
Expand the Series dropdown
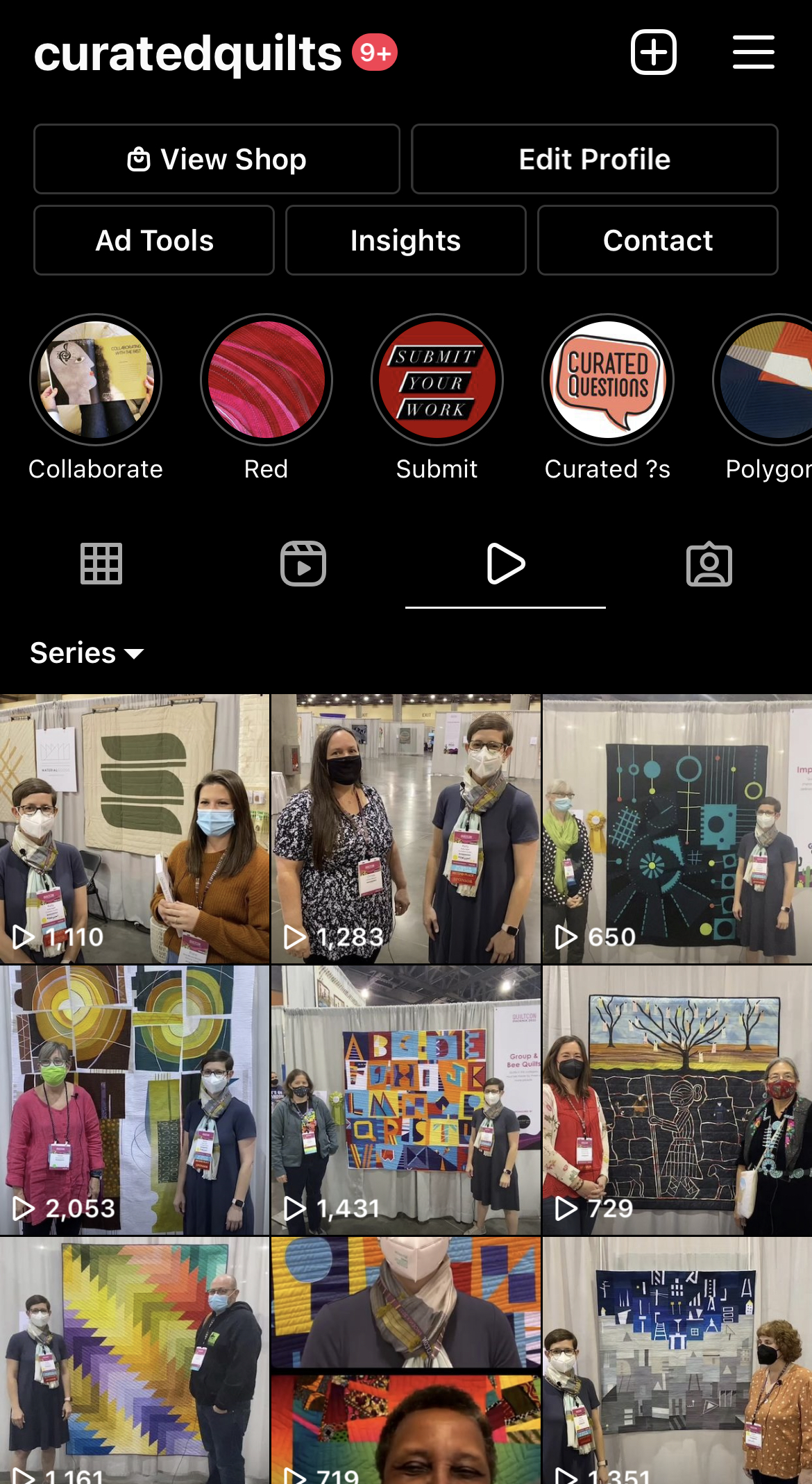[87, 653]
